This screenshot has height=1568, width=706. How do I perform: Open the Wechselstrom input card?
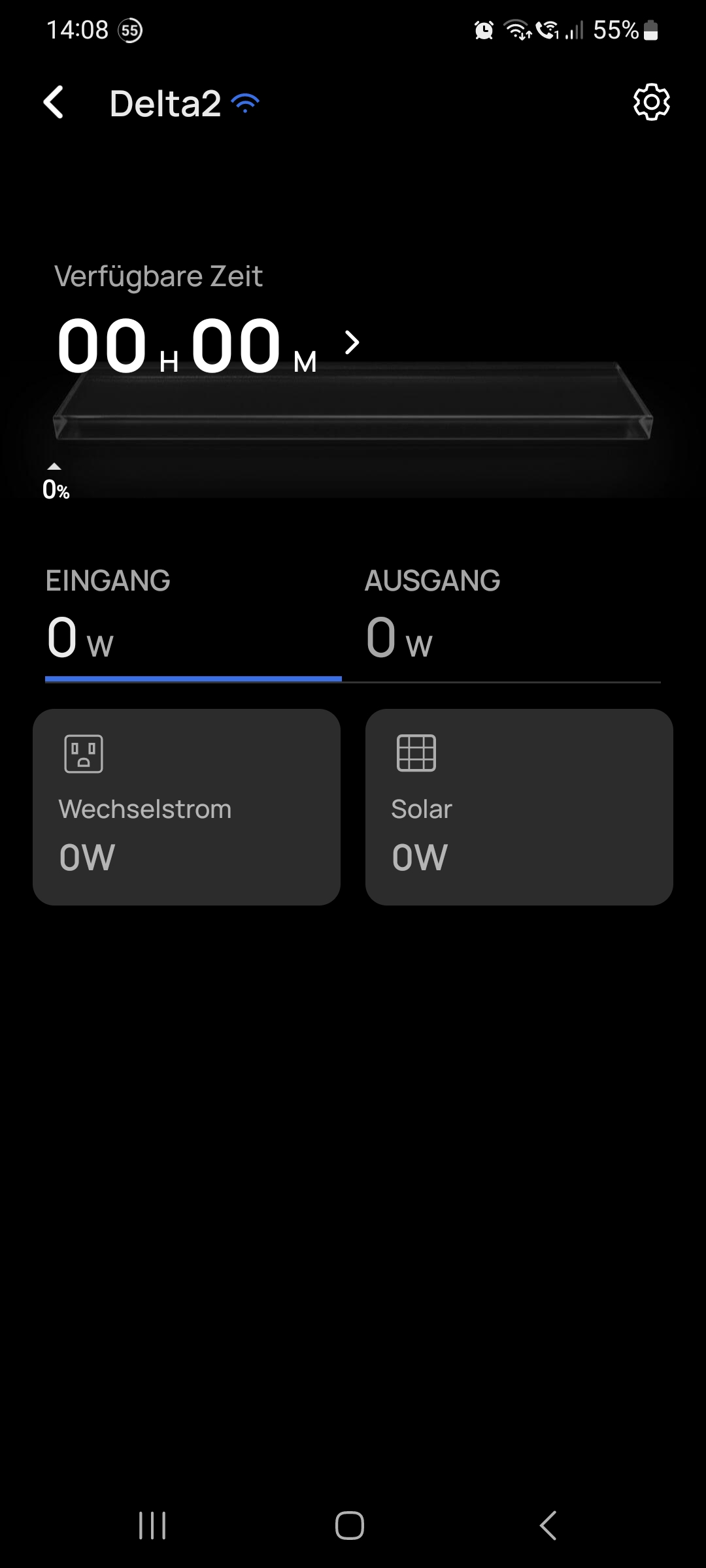coord(187,807)
